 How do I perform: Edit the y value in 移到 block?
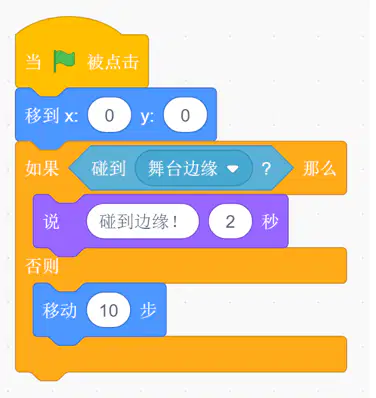(185, 115)
